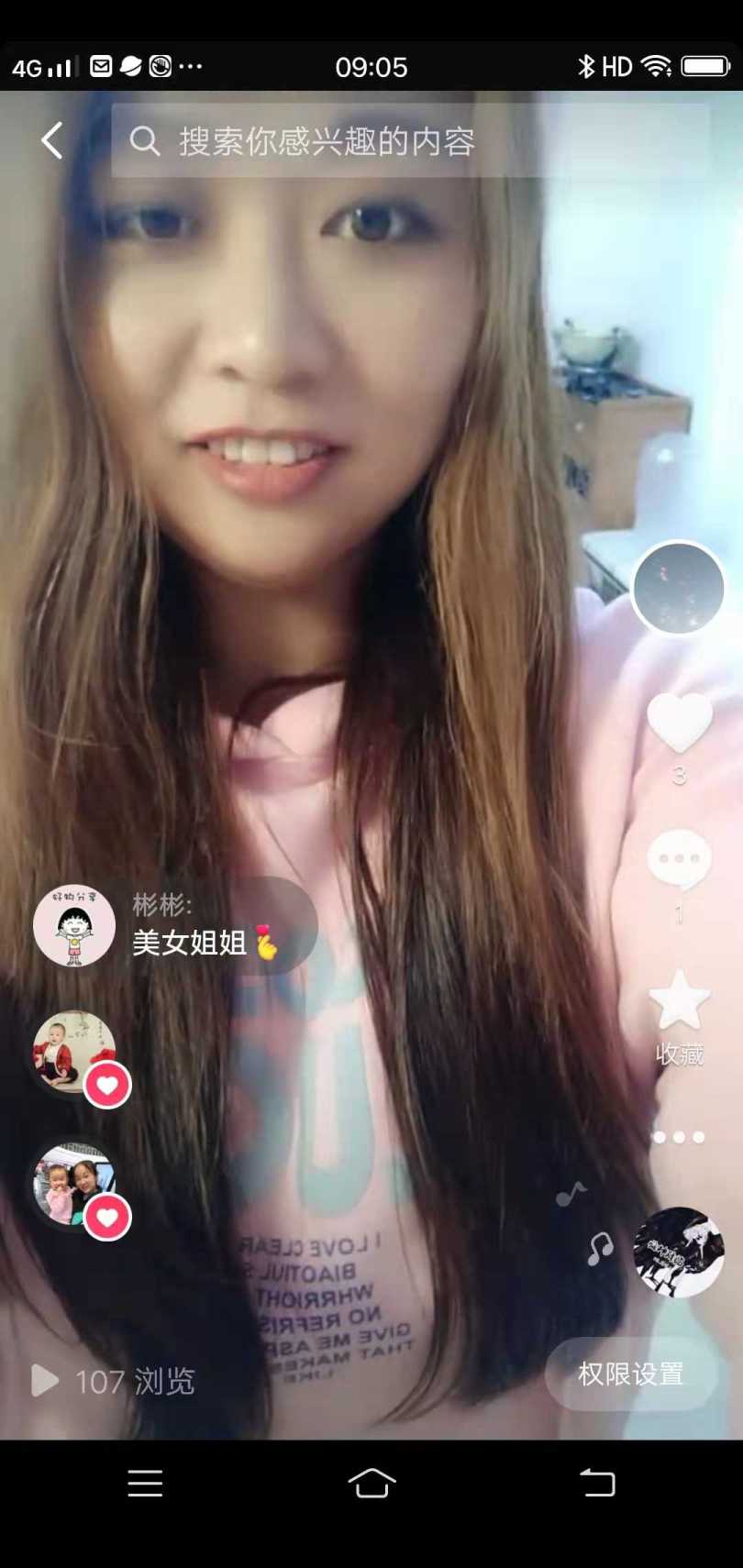Open the three-dot more options menu
743x1568 pixels.
679,1137
